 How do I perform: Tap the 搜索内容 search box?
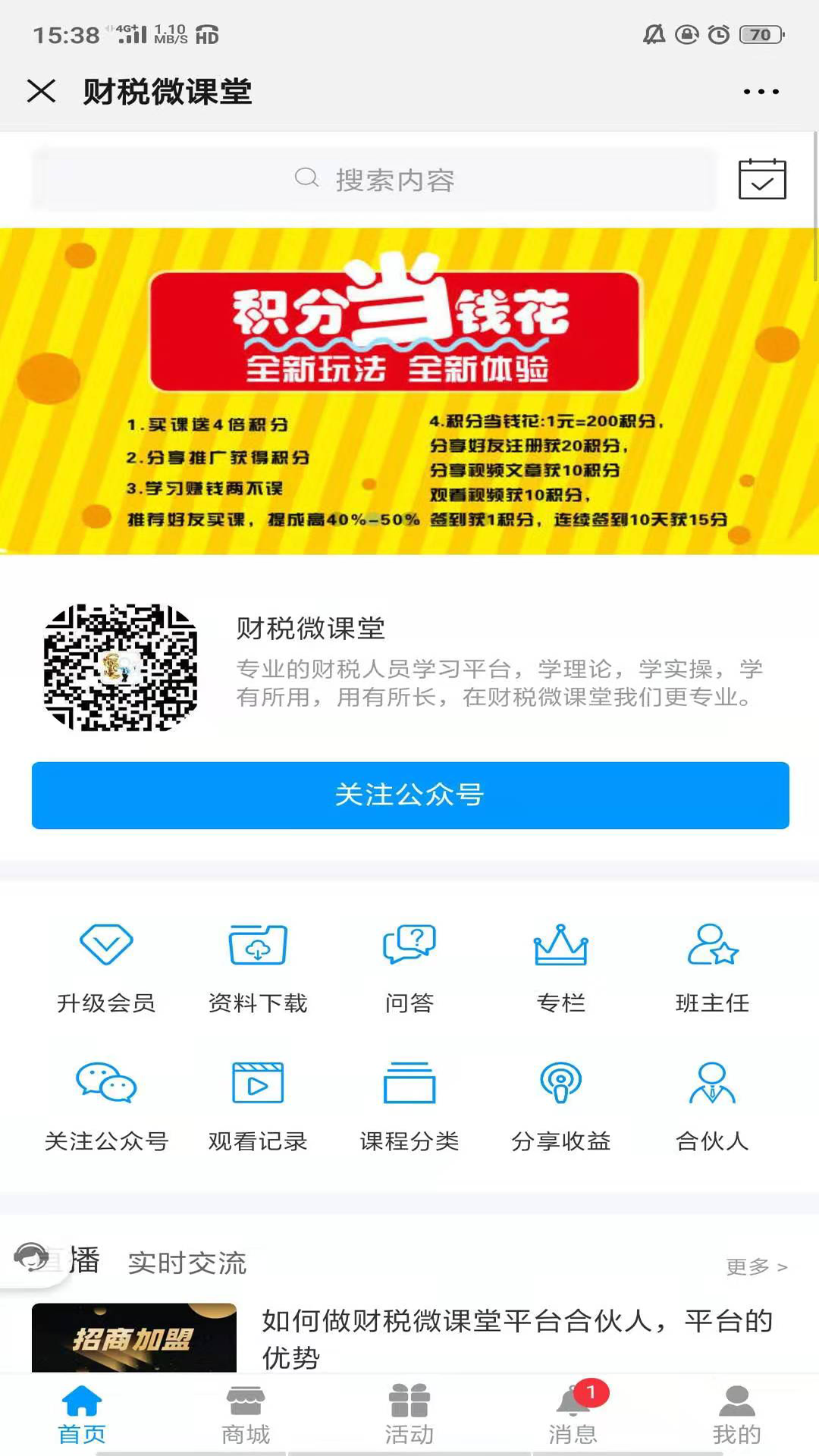coord(374,180)
